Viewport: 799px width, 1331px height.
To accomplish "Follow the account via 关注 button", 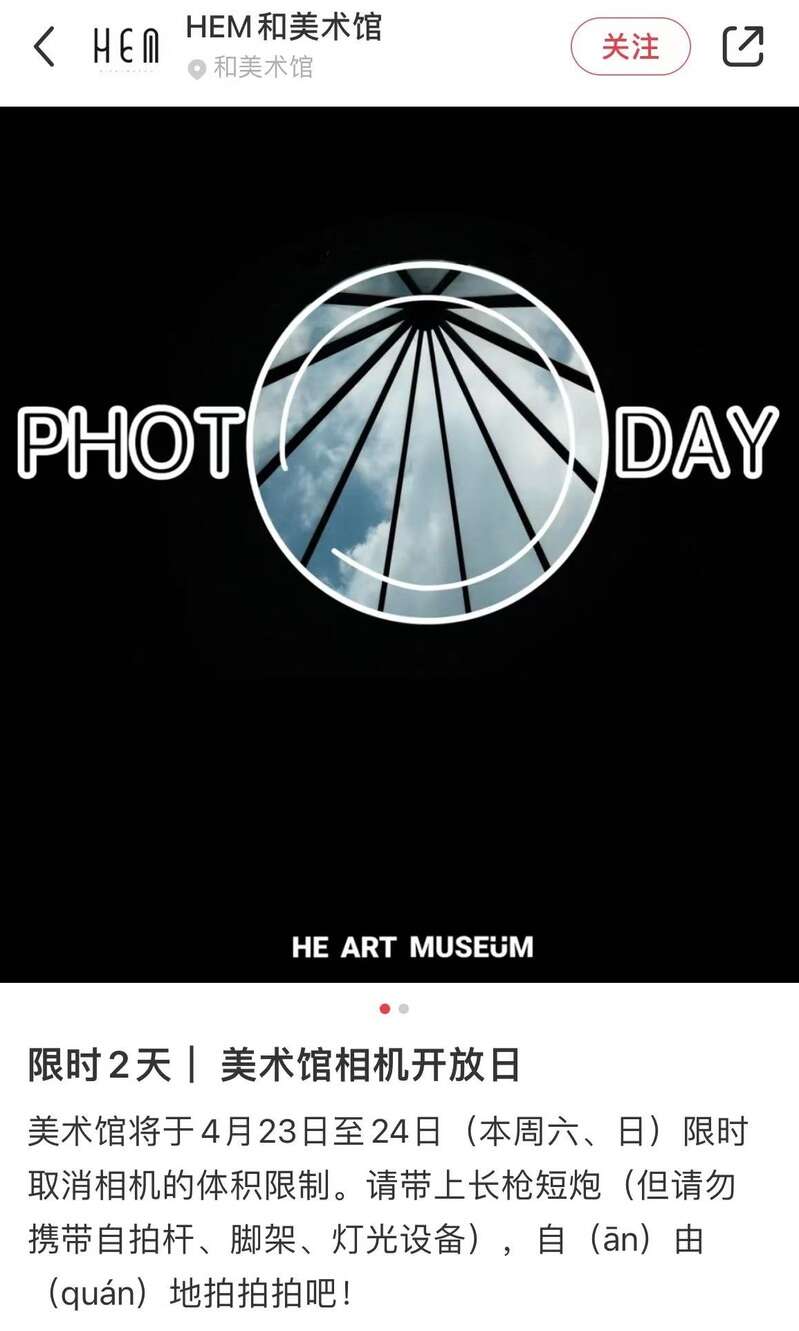I will pyautogui.click(x=630, y=47).
